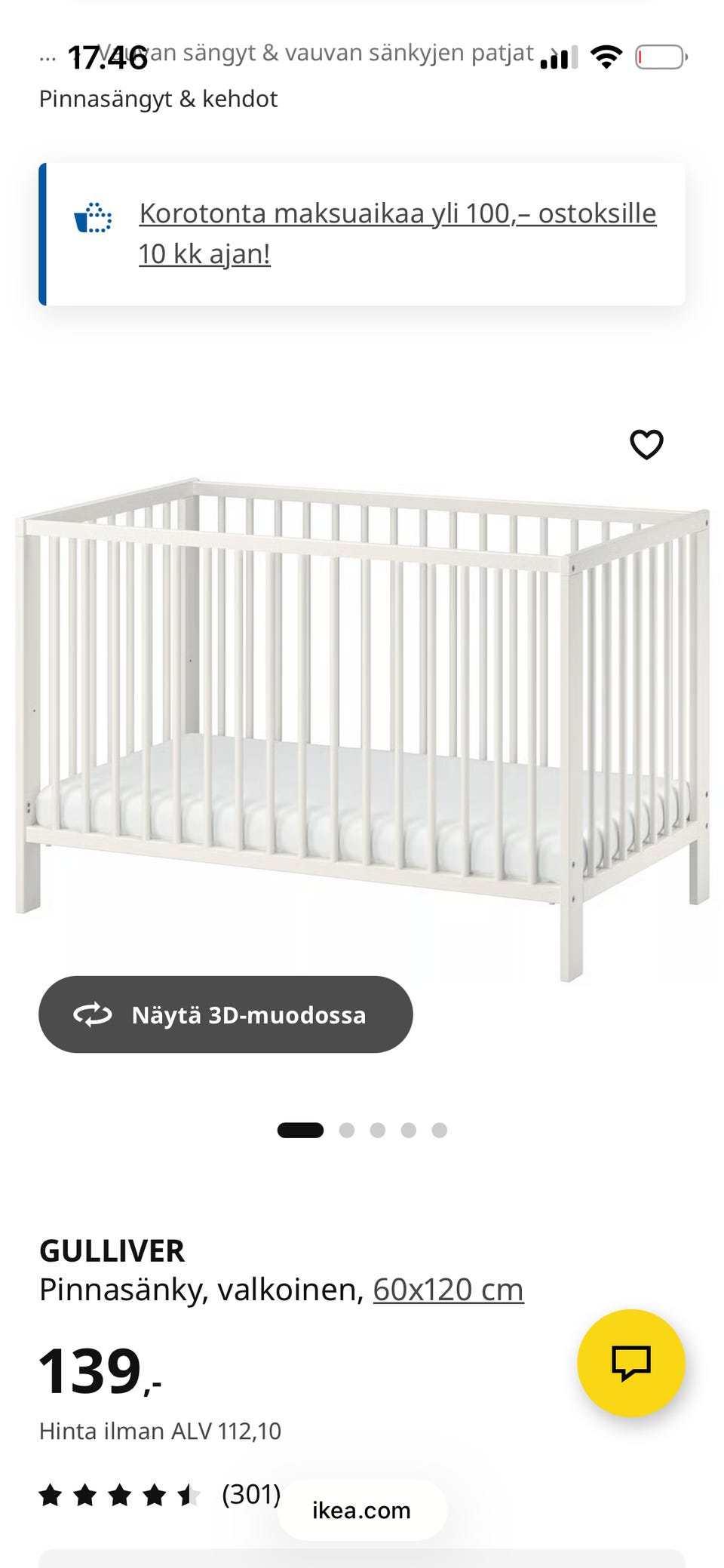Select the last carousel dot

437,1131
